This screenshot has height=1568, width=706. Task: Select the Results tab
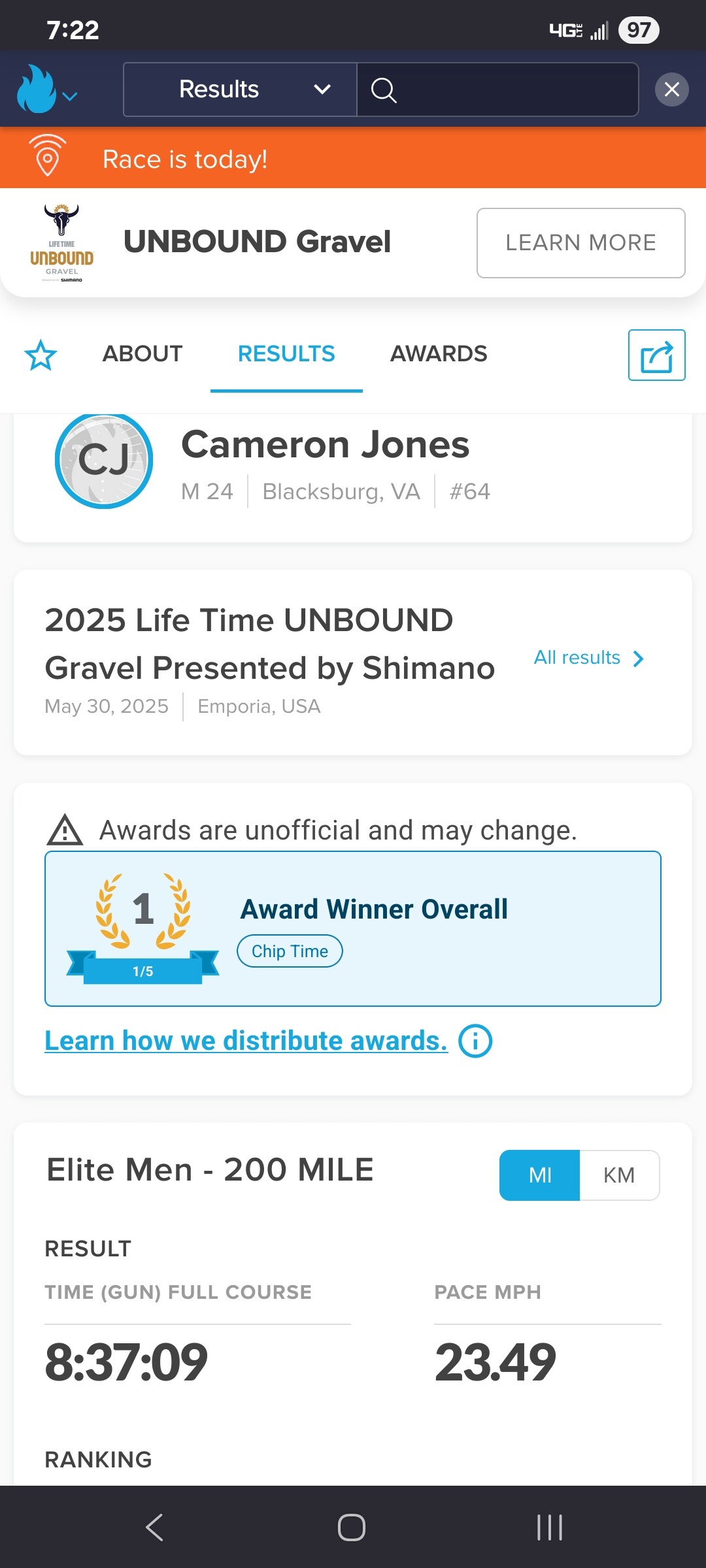point(286,353)
